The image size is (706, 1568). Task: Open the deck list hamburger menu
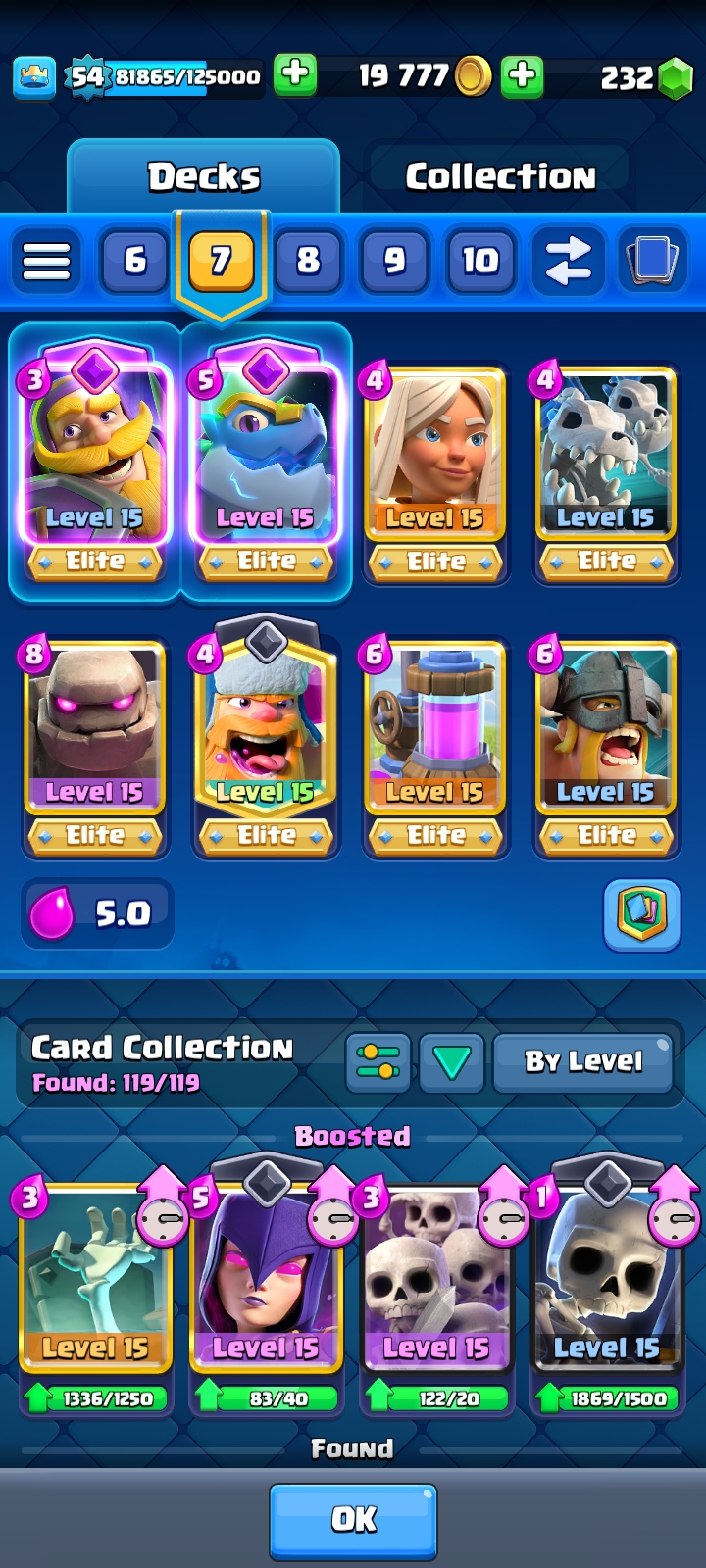[x=46, y=261]
